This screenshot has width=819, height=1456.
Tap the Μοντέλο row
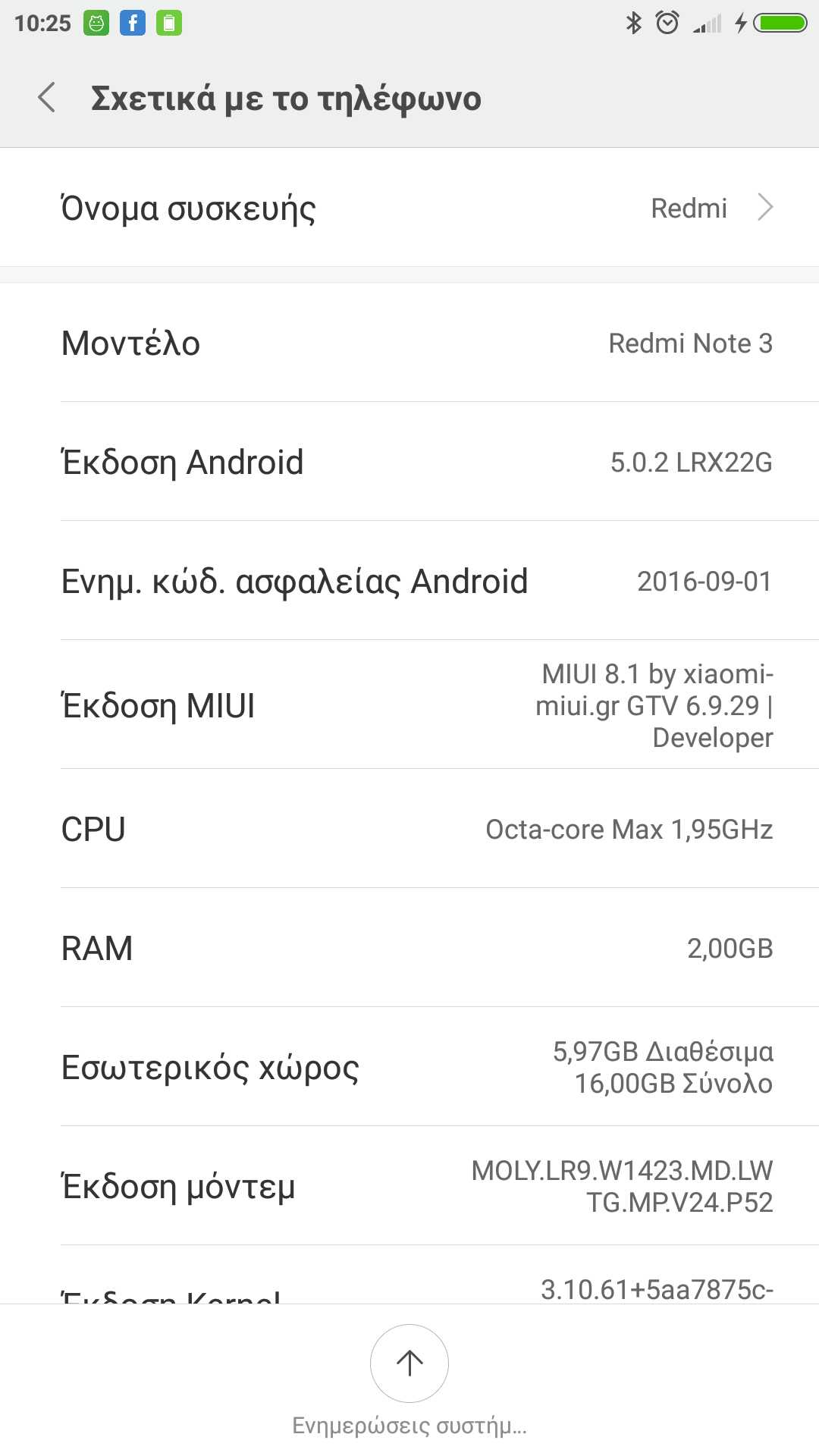409,343
